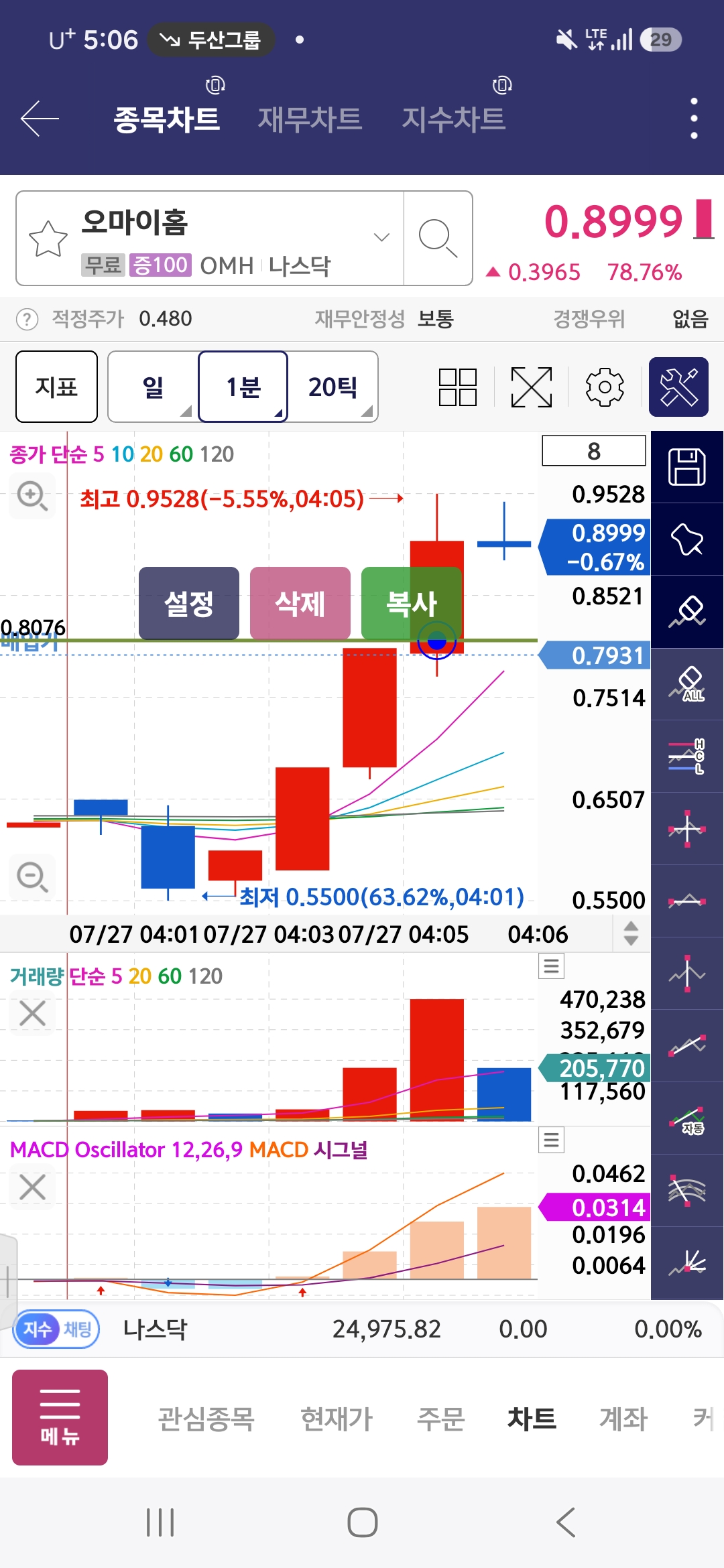Go to the 현재가 tab

[x=337, y=1419]
